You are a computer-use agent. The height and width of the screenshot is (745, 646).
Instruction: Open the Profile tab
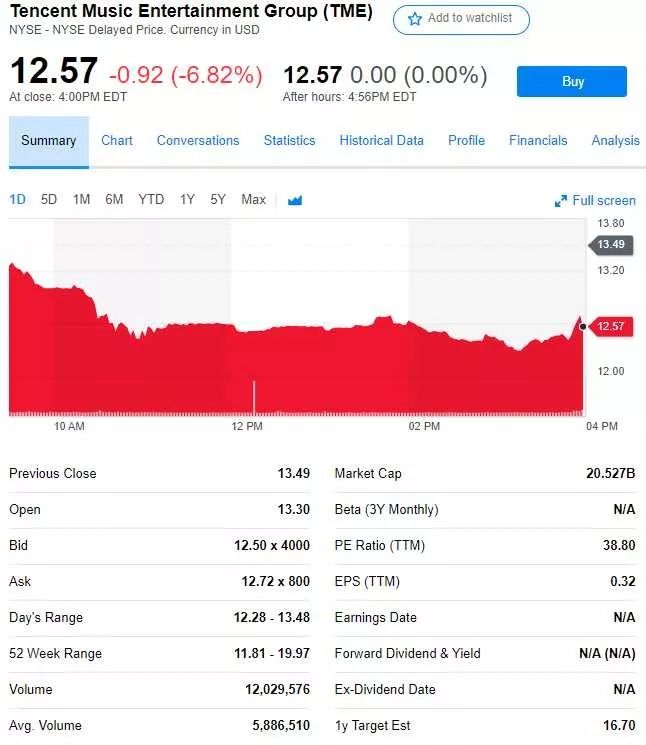point(466,141)
